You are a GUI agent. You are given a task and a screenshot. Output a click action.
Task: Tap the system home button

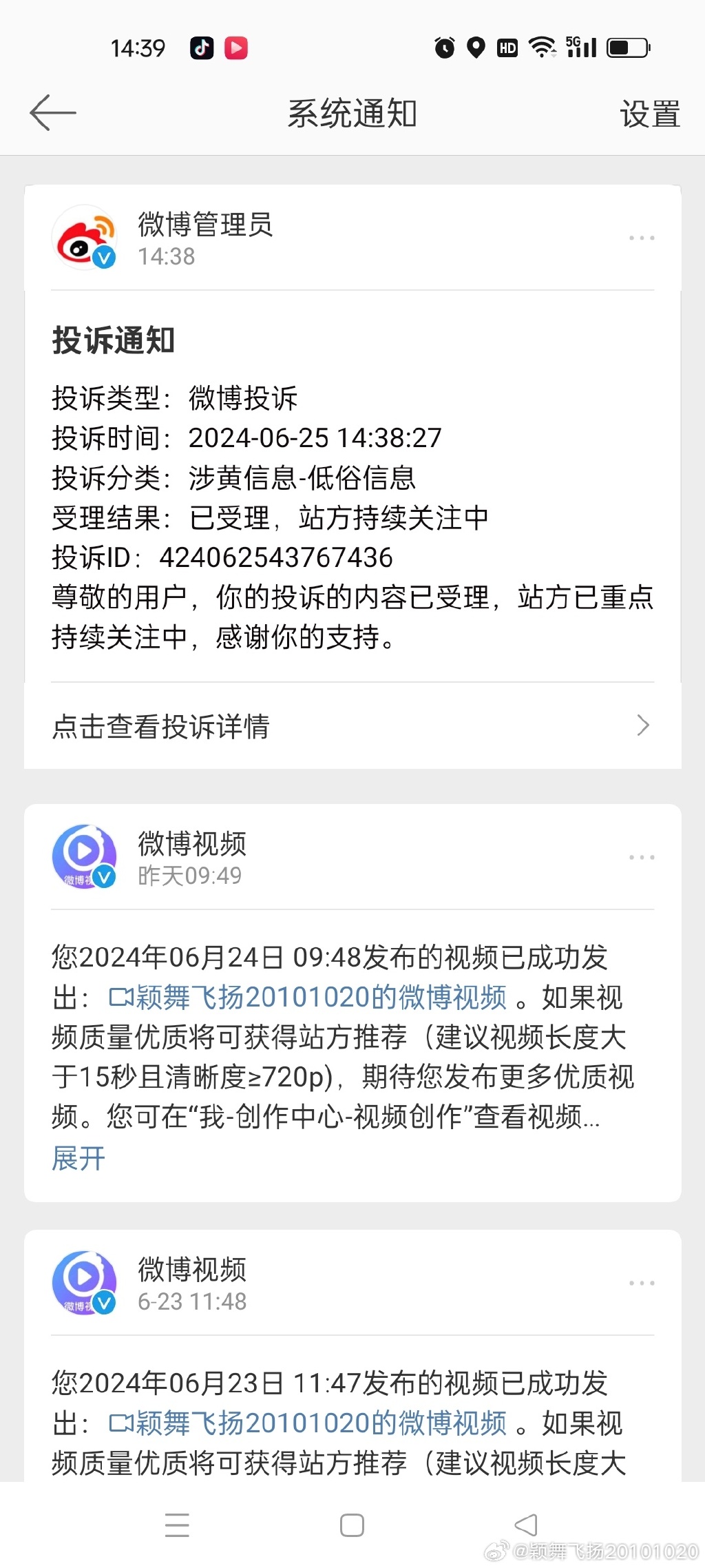pos(352,1525)
